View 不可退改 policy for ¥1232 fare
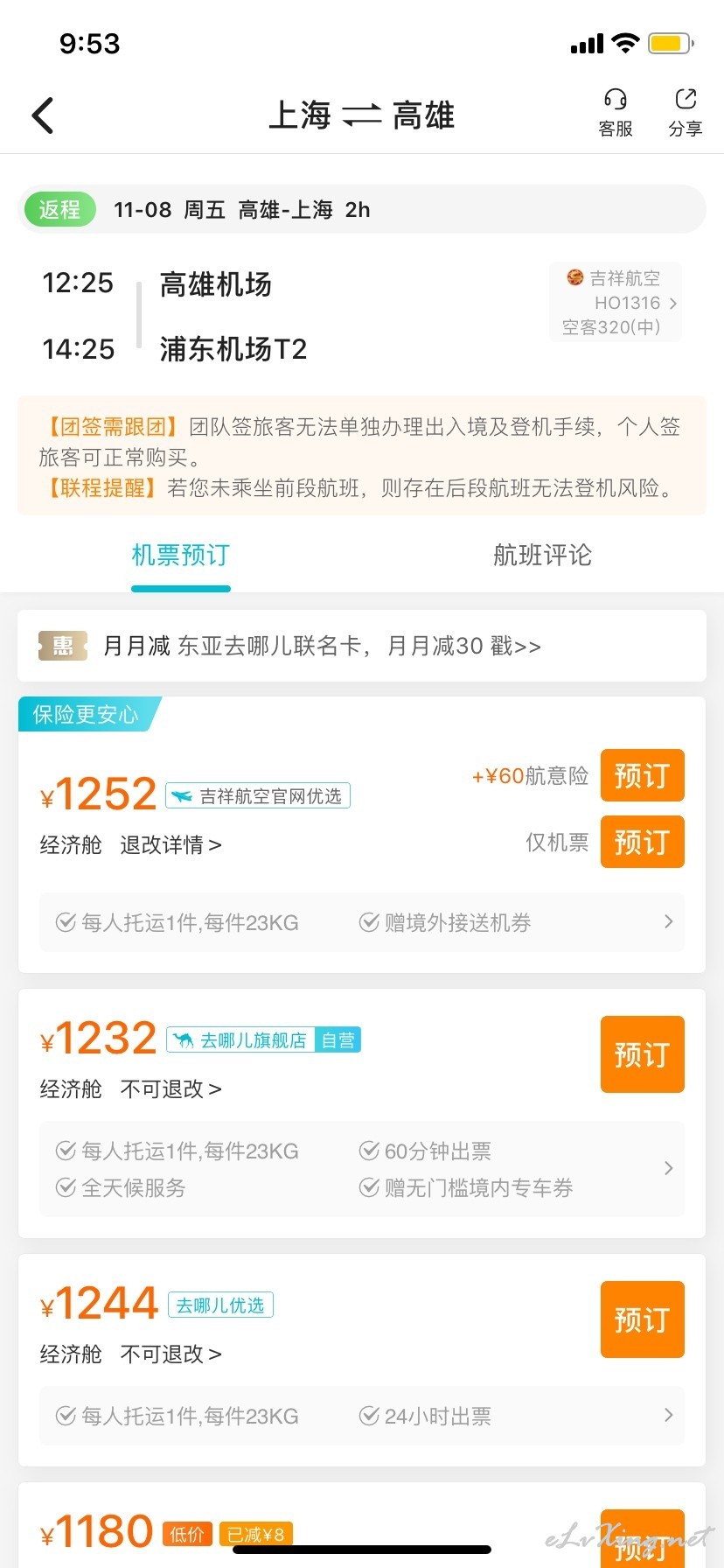 [x=171, y=1089]
